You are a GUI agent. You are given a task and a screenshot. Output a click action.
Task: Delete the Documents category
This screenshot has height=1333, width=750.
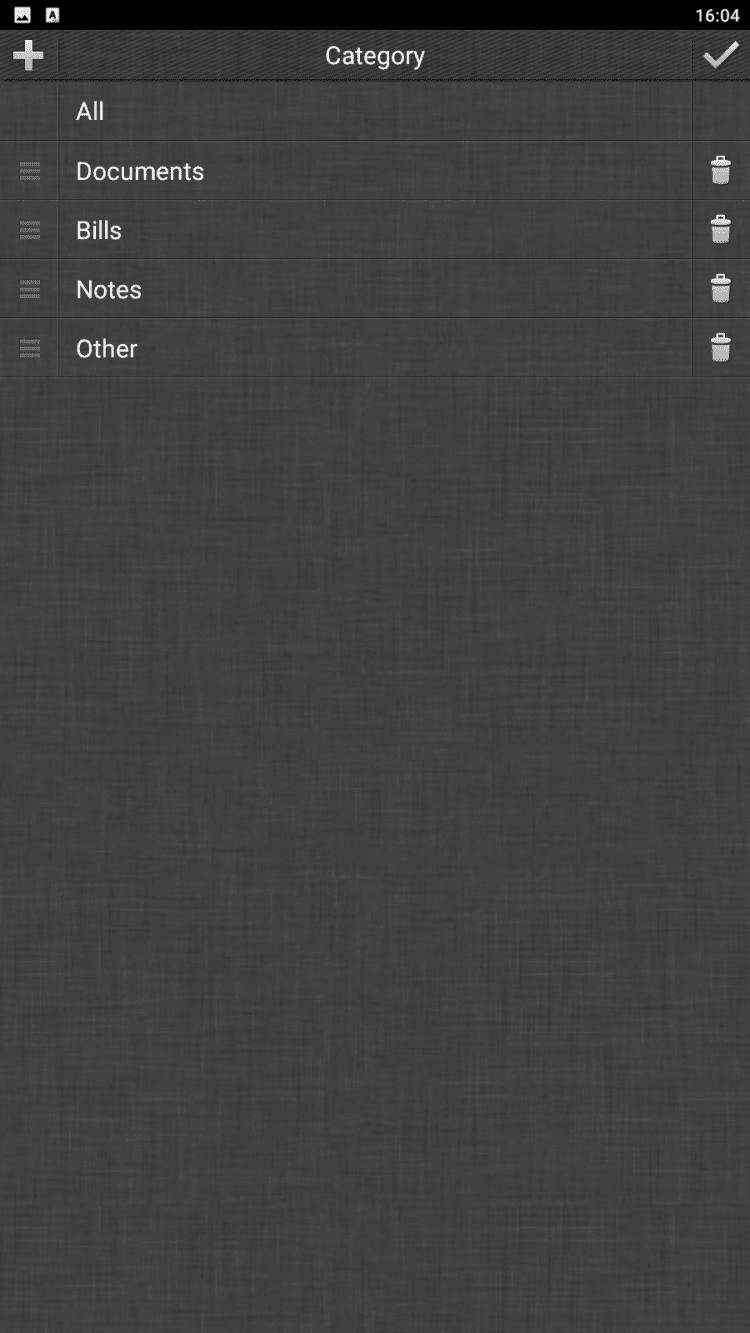[x=720, y=171]
